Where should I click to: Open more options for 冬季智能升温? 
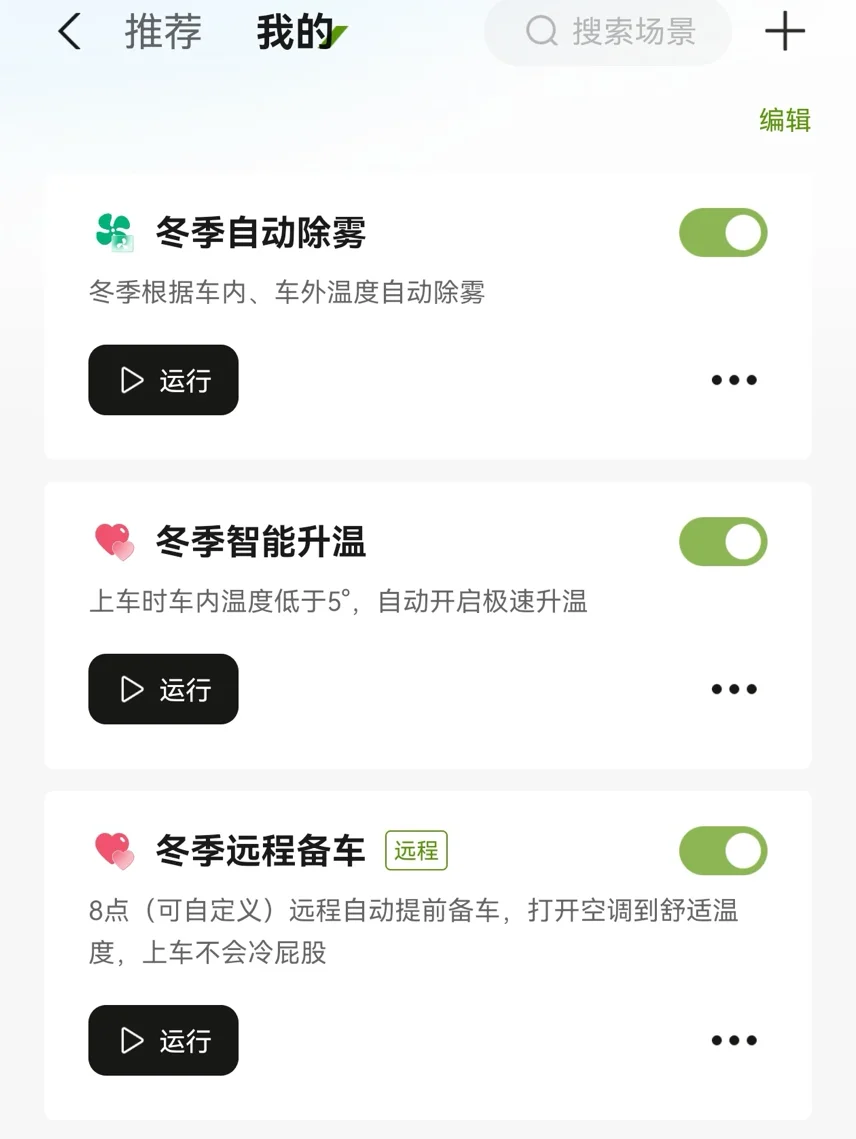point(734,689)
